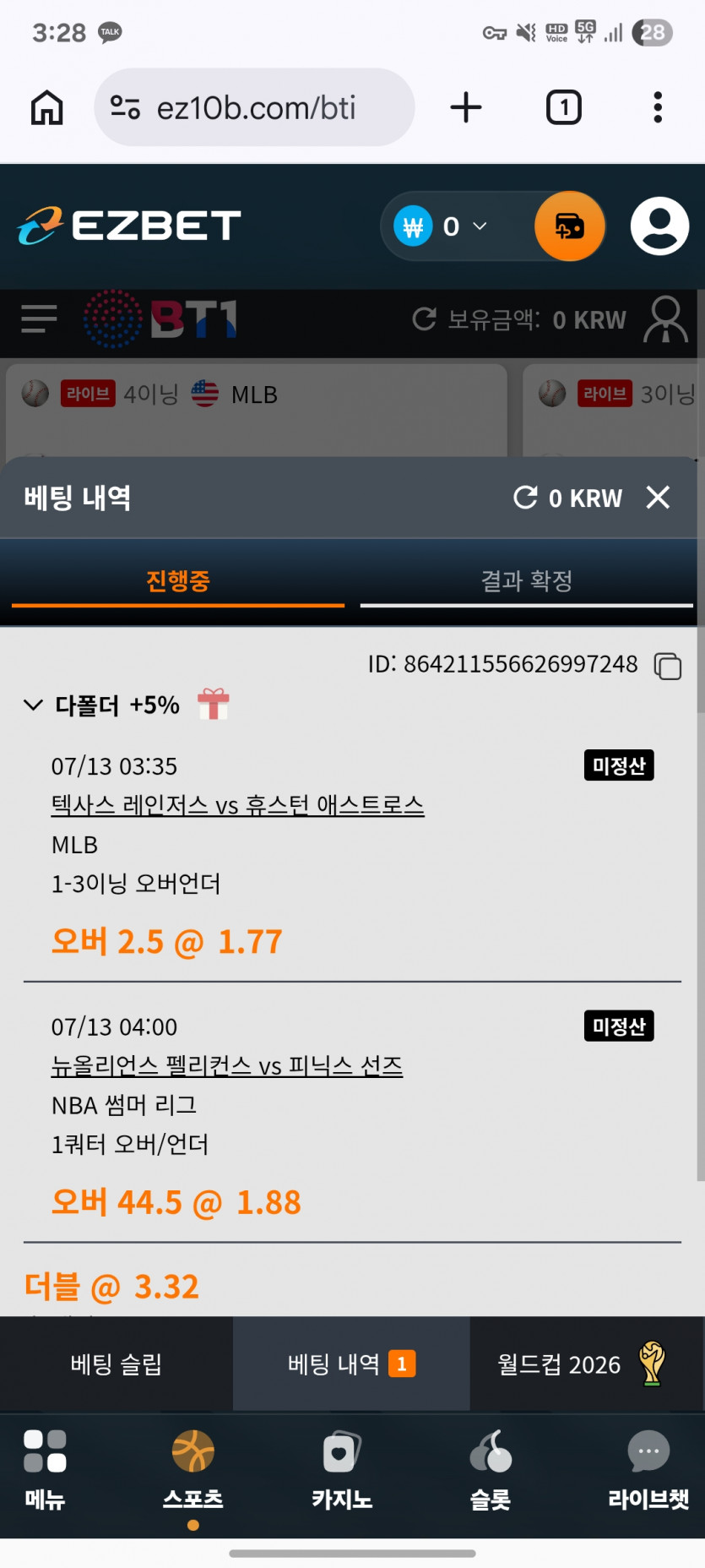Viewport: 705px width, 1568px height.
Task: Switch to the 결과 확정 tab
Action: (527, 580)
